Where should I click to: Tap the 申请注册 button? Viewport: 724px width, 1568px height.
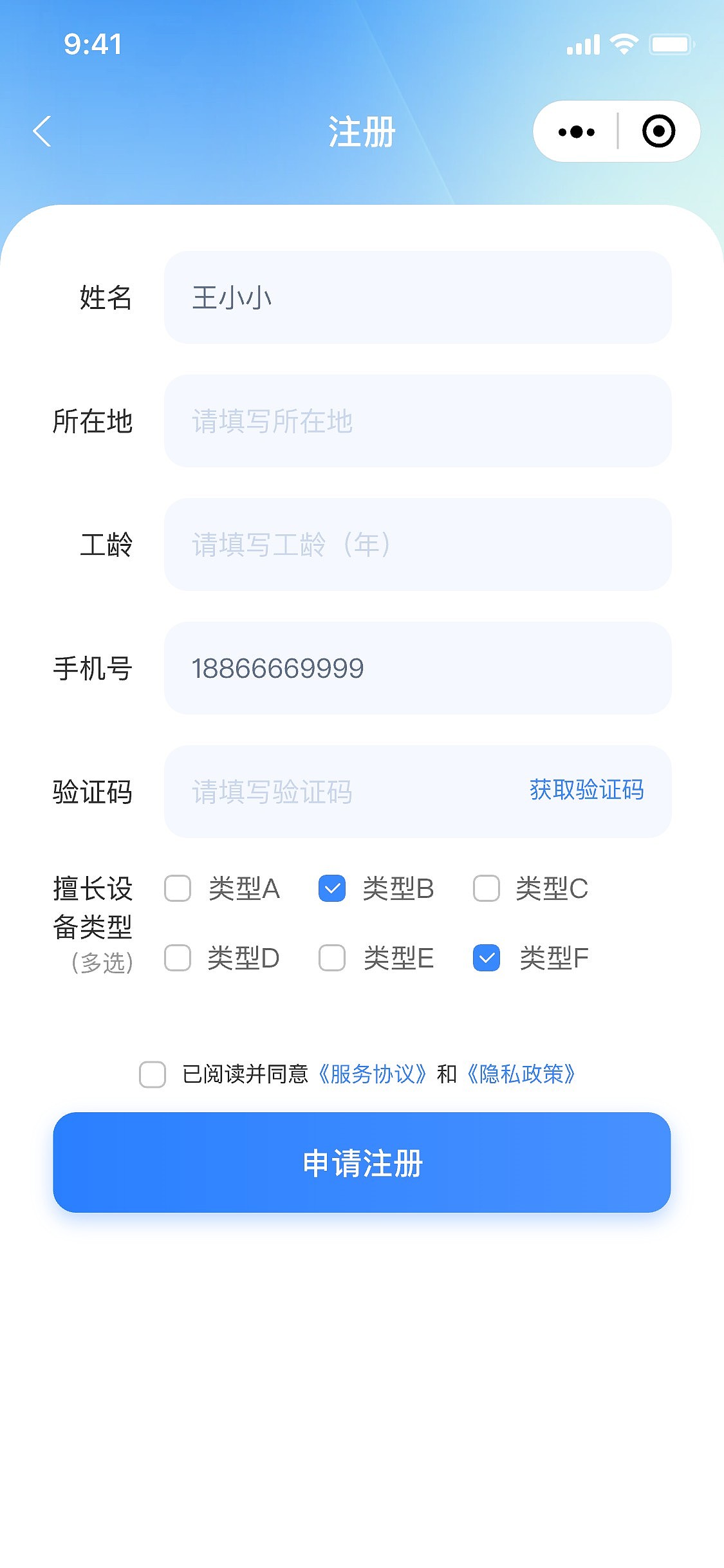click(362, 1162)
